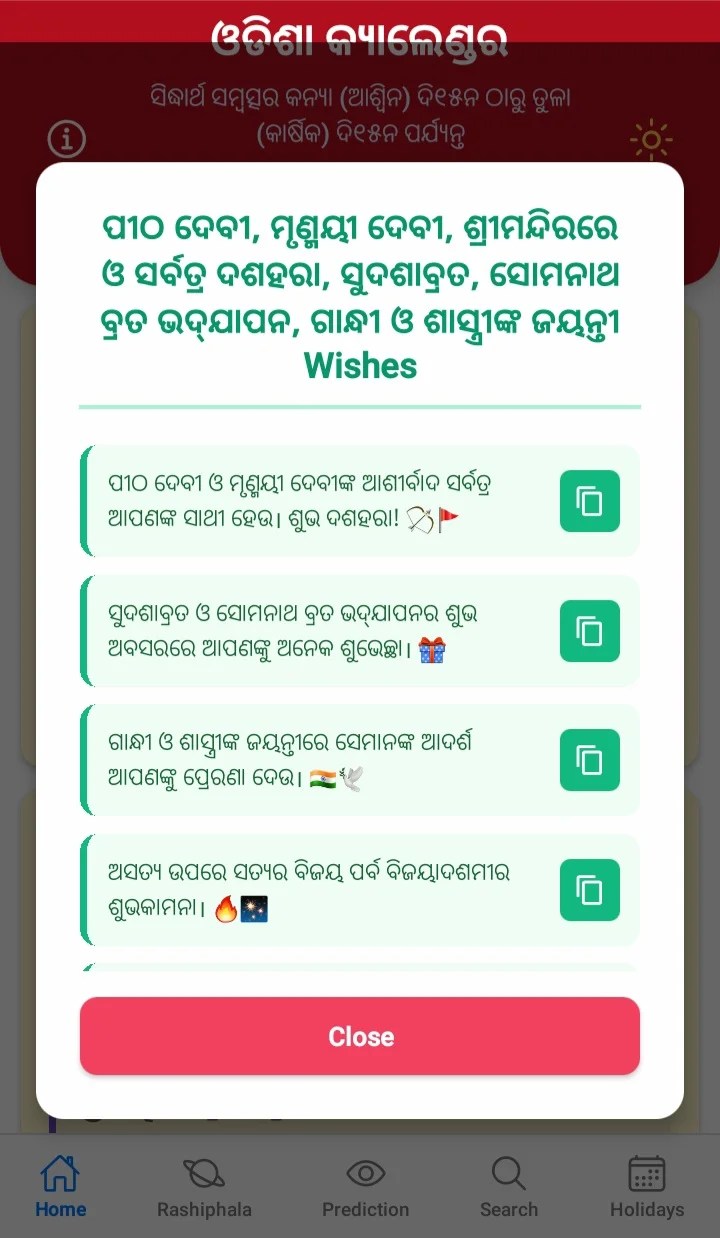This screenshot has width=720, height=1238.
Task: Select the Home tab
Action: (x=61, y=1187)
